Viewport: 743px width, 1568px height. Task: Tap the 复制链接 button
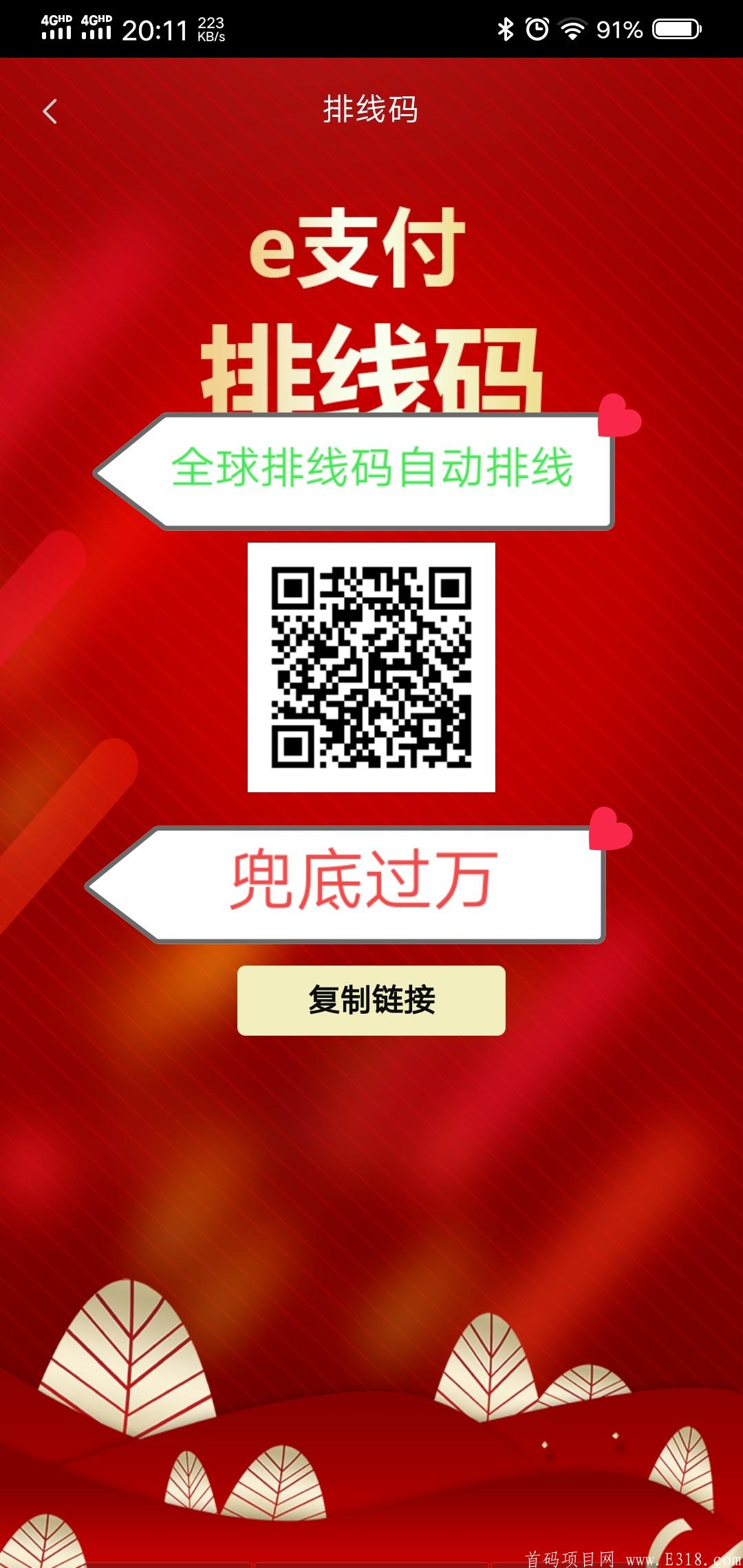tap(371, 1000)
